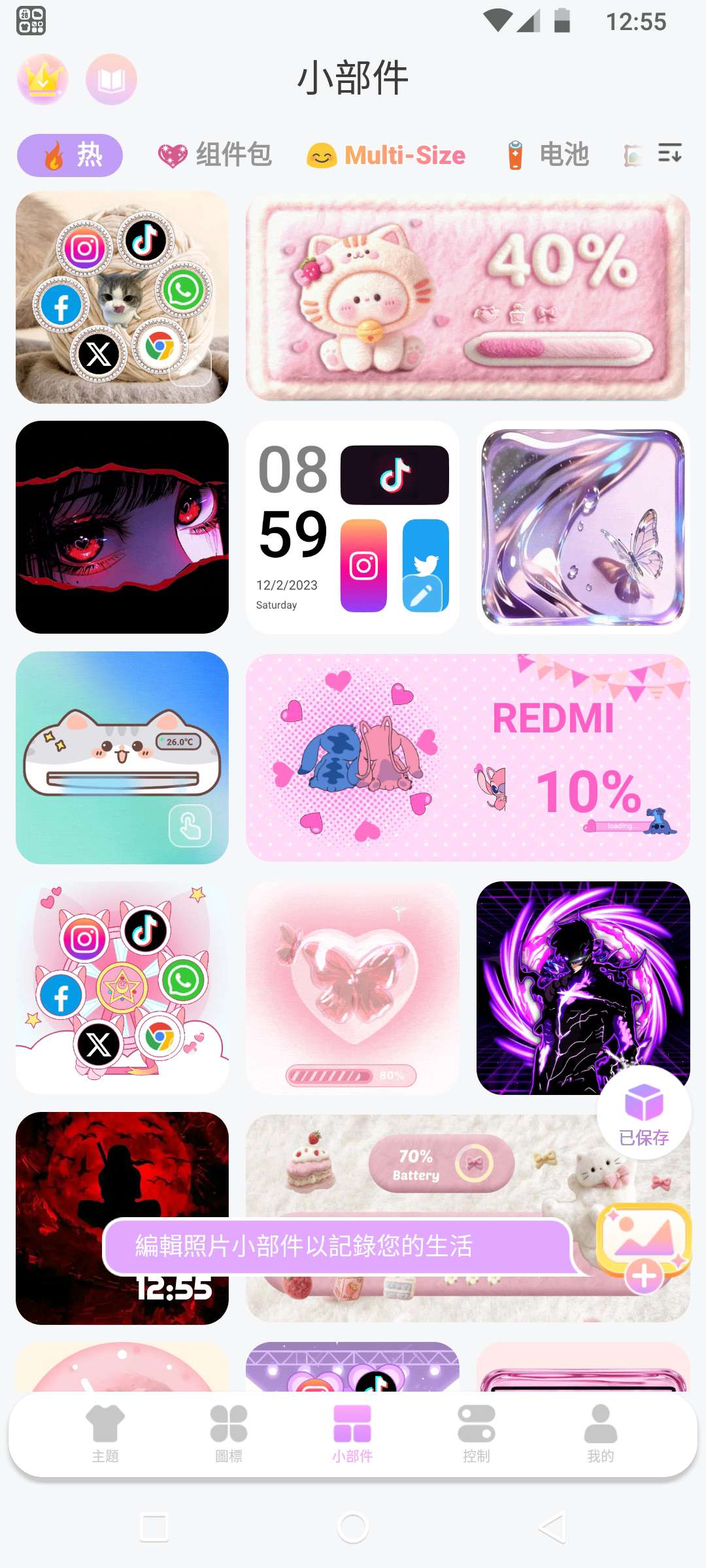Switch to the Multi-Size tab

click(x=386, y=155)
